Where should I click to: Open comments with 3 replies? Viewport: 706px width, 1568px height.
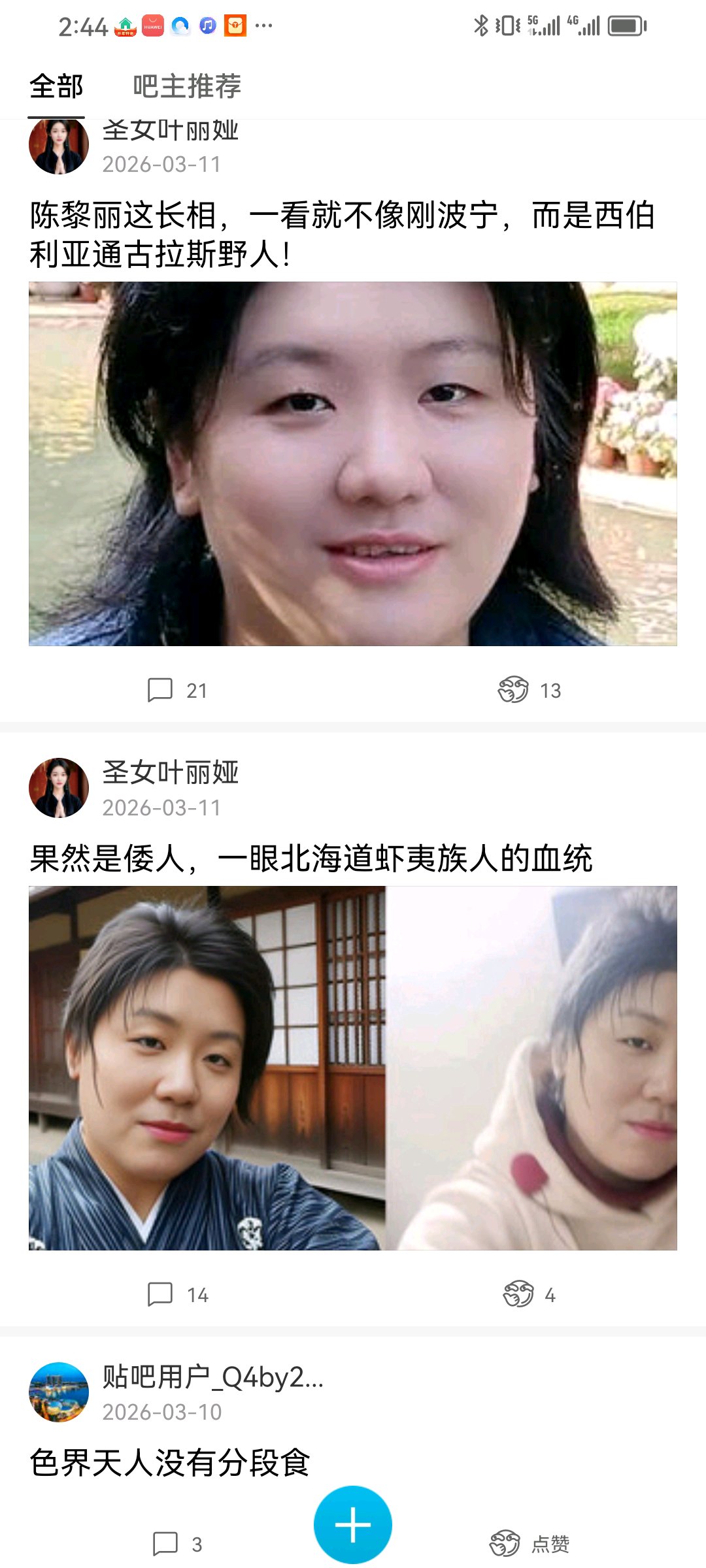coord(178,1544)
